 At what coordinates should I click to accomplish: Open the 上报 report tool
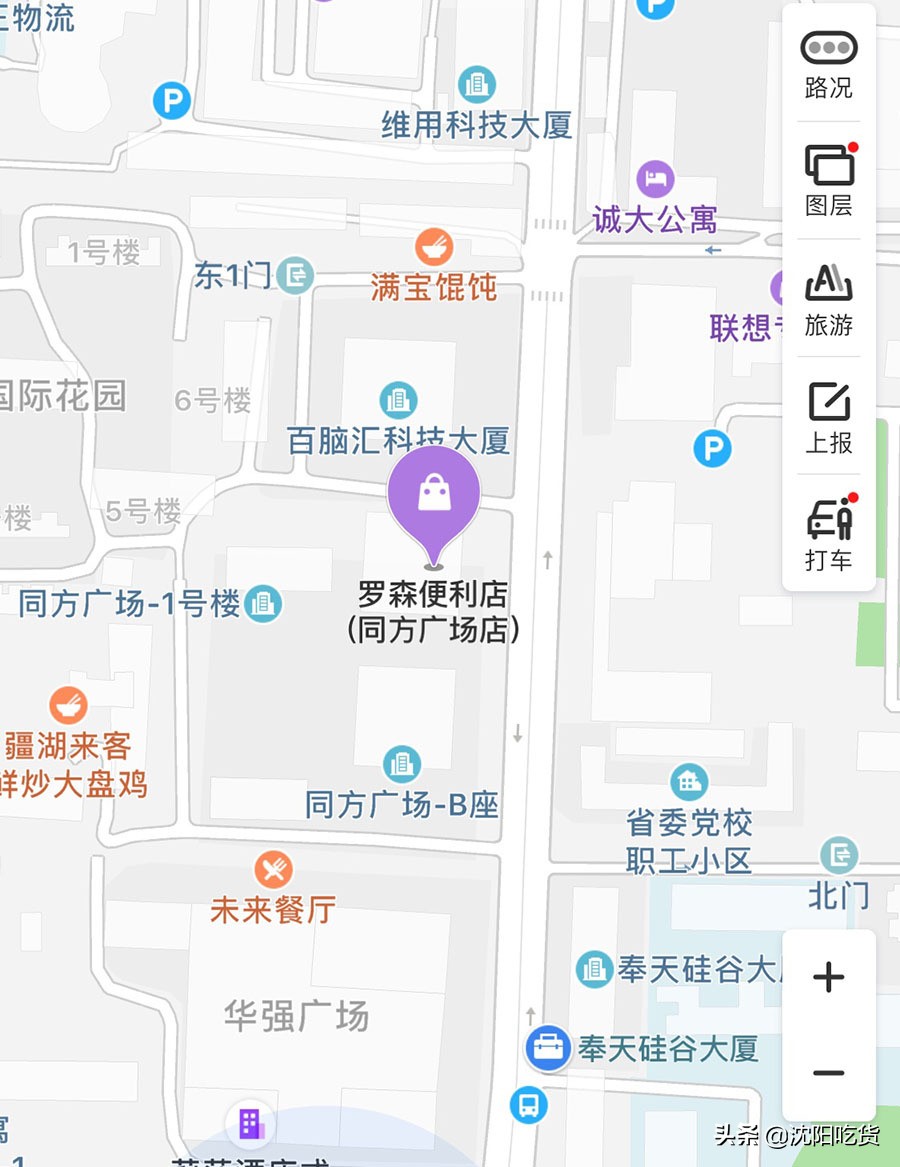click(x=829, y=415)
